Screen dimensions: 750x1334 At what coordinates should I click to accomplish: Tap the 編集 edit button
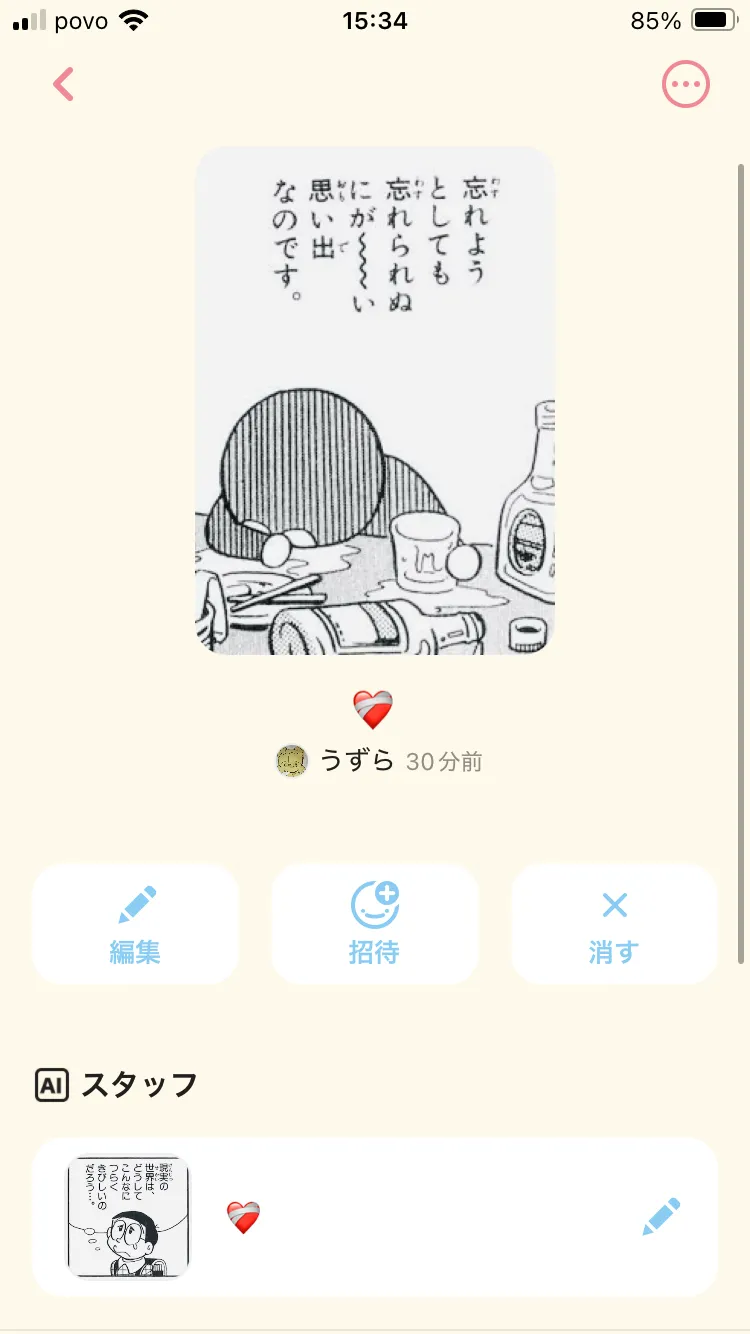[135, 924]
